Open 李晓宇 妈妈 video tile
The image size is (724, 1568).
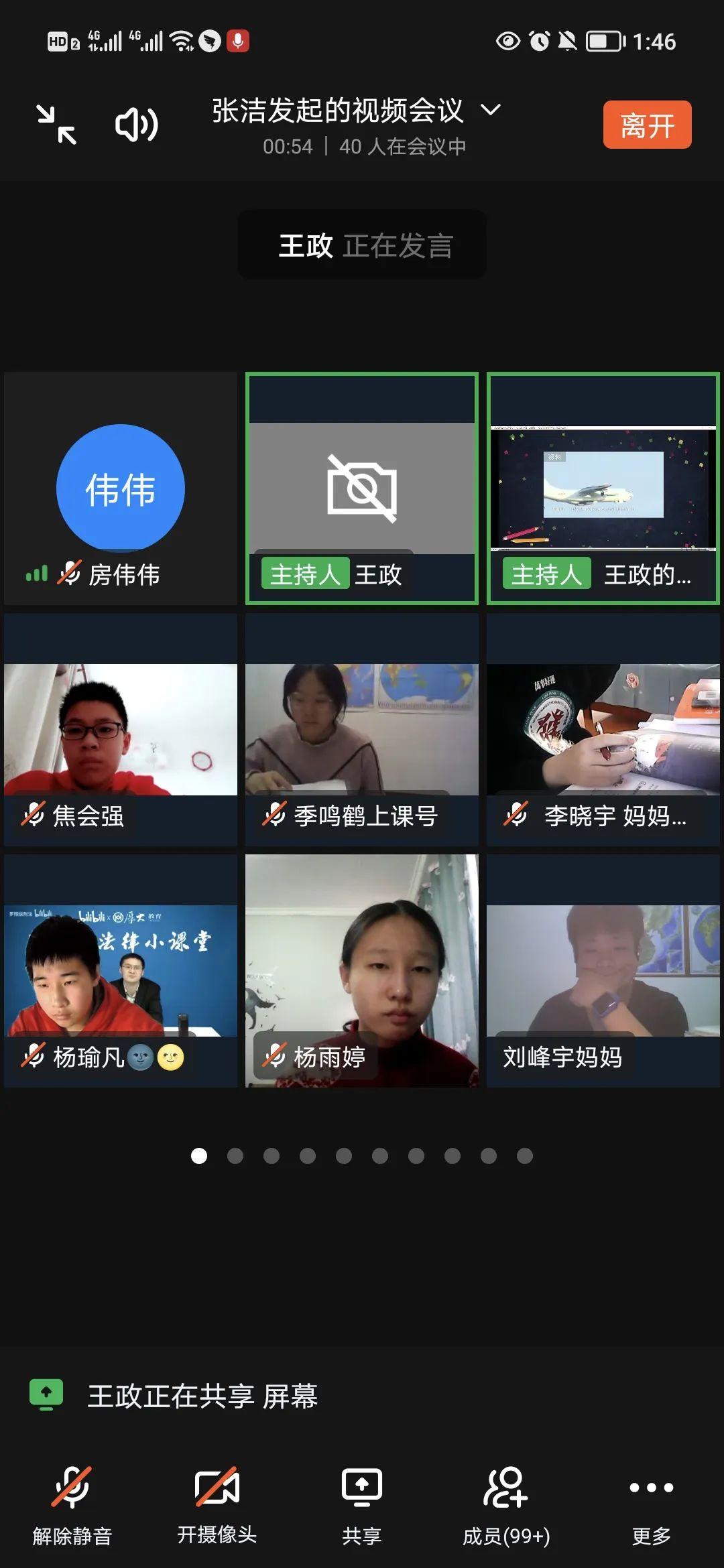point(603,730)
